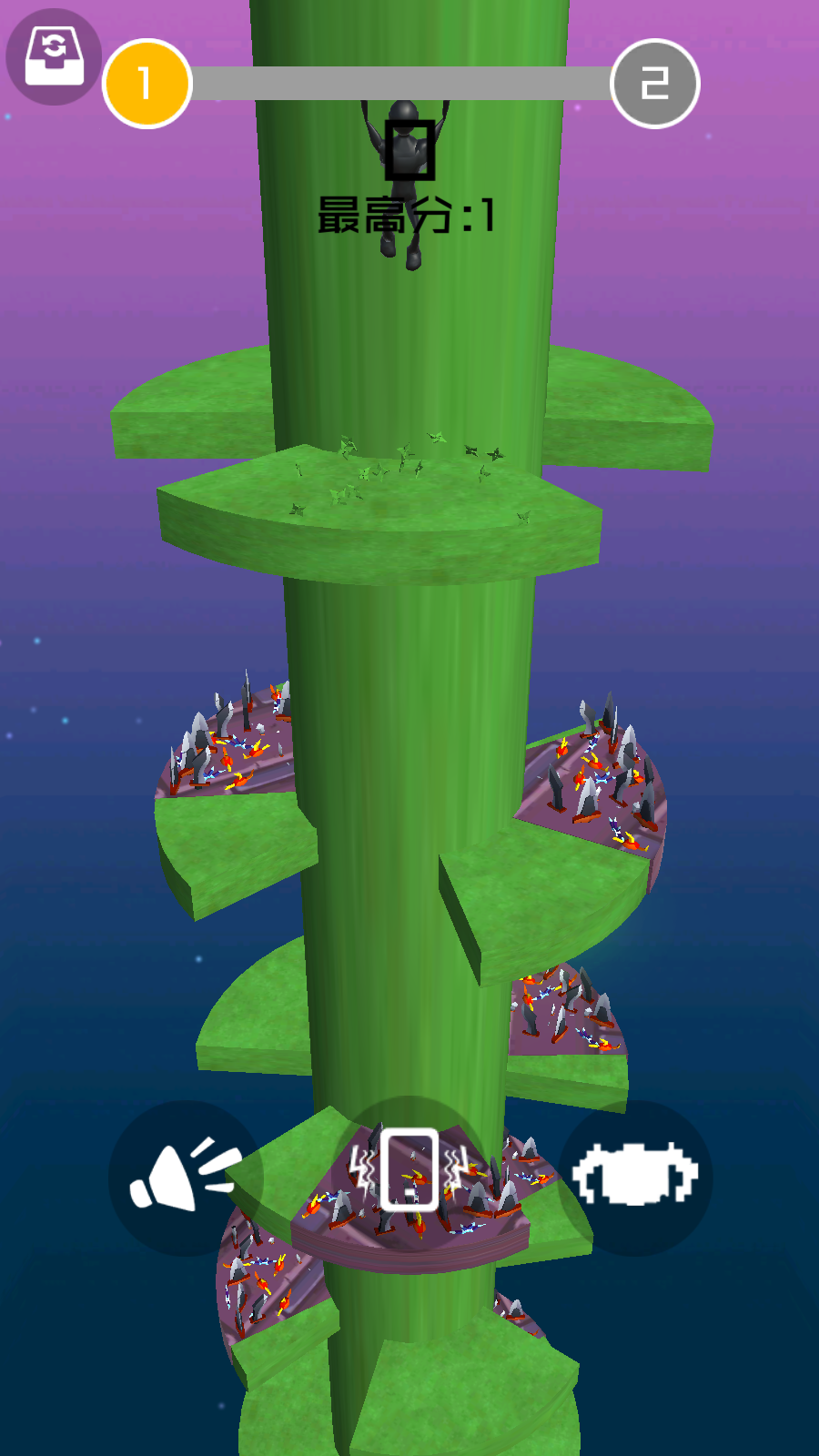Toggle the sound speaker button

(x=186, y=1178)
